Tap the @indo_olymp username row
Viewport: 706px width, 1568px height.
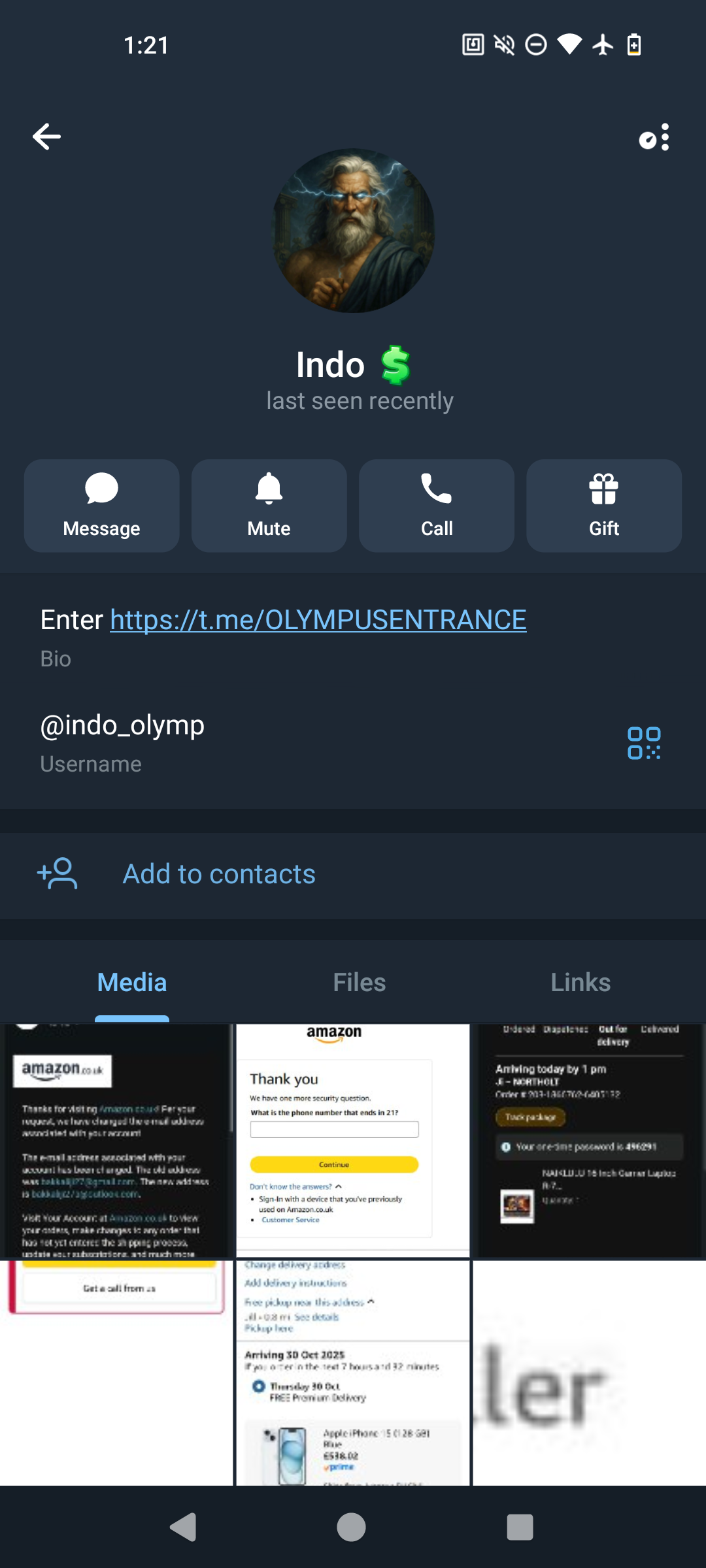[x=122, y=725]
